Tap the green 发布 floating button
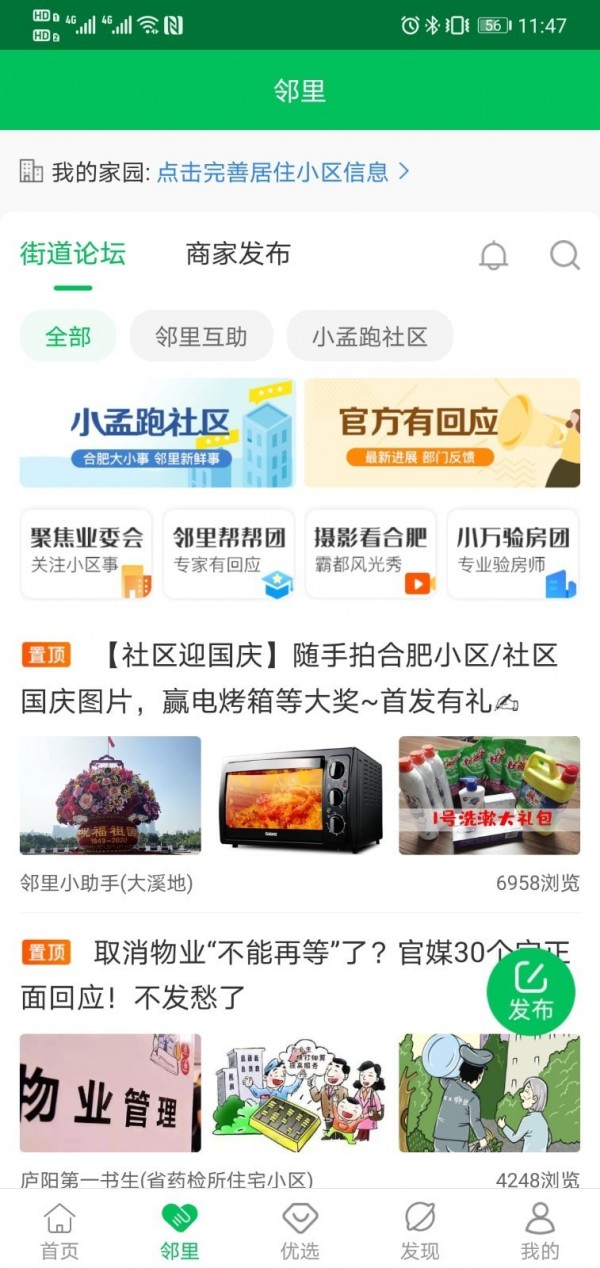This screenshot has height=1268, width=600. tap(531, 991)
